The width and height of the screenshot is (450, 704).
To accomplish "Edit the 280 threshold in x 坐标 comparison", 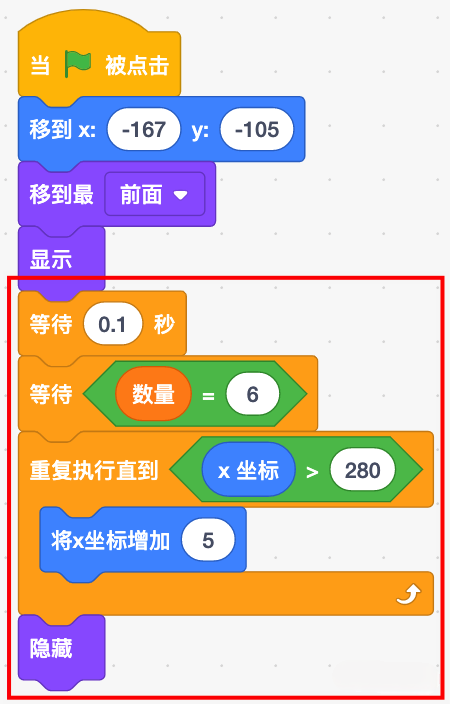I will pyautogui.click(x=362, y=470).
